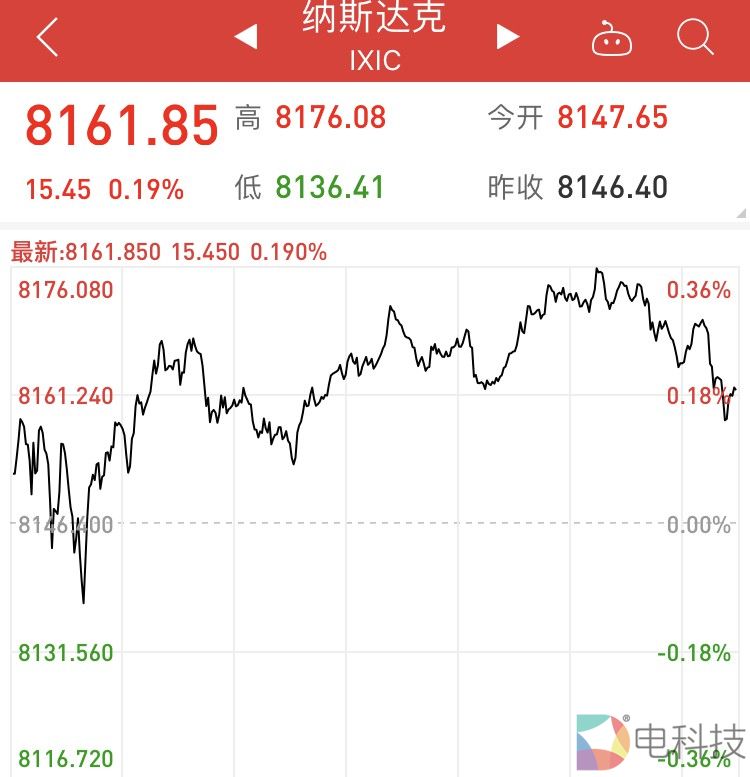Switch to the previous index
Viewport: 750px width, 777px height.
(x=246, y=38)
